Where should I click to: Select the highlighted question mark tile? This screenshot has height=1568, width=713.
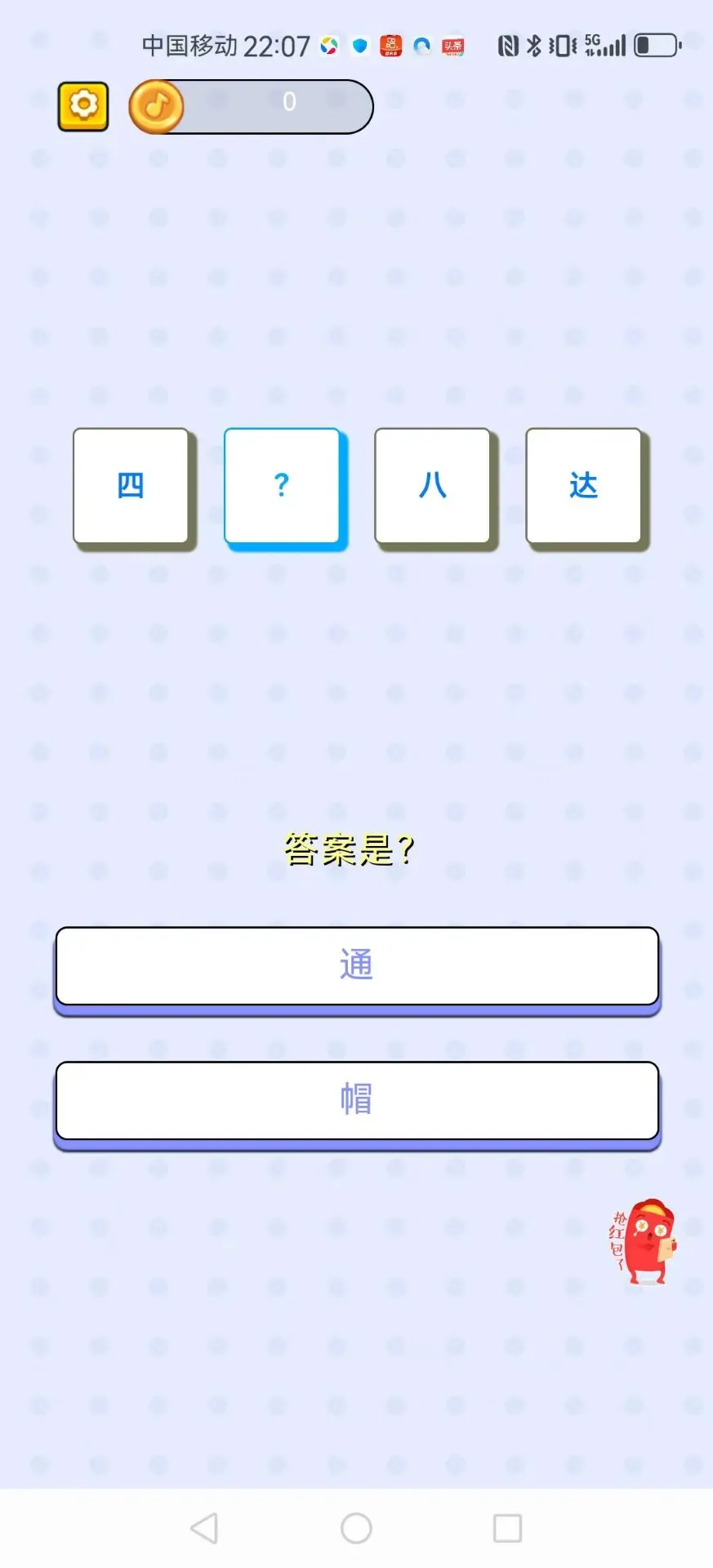tap(282, 485)
